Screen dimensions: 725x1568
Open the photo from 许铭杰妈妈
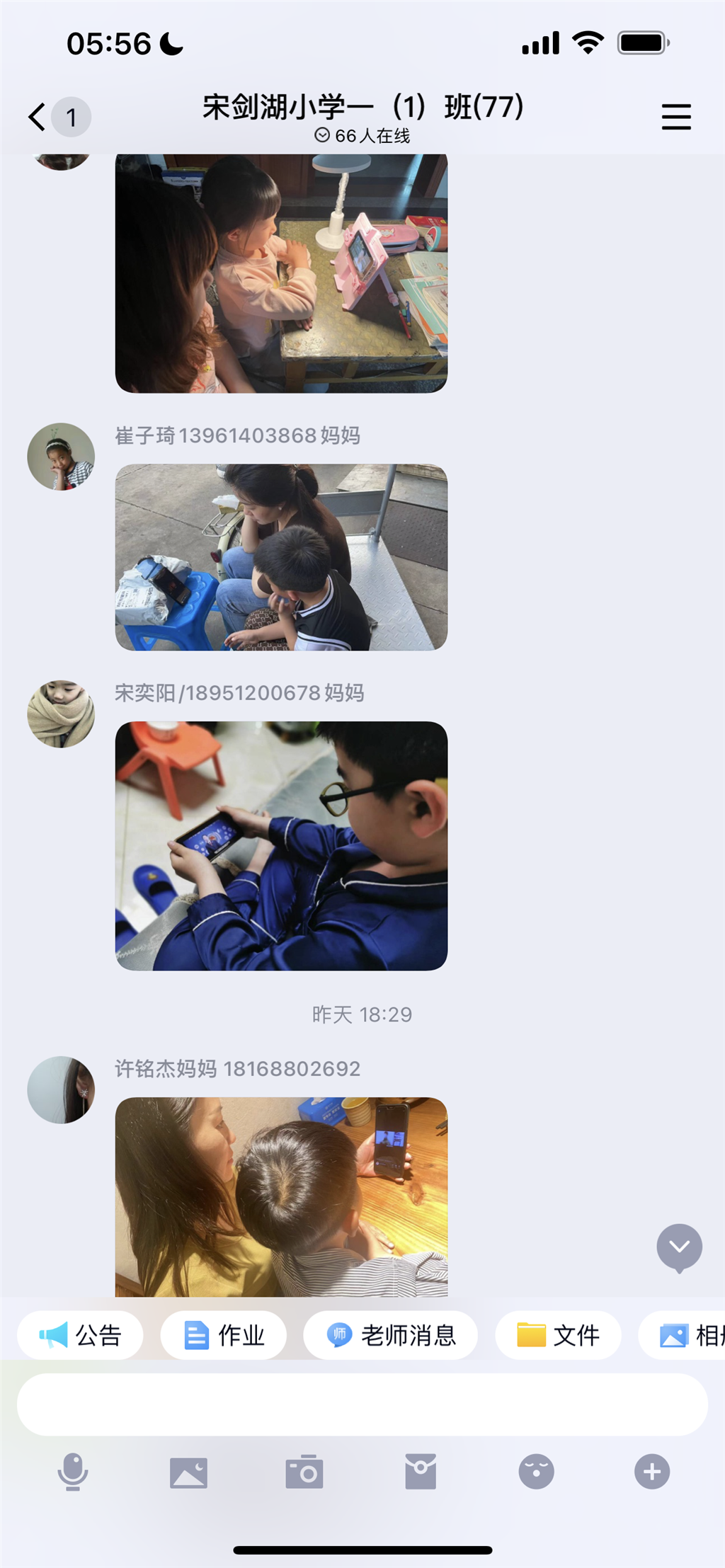[x=281, y=1197]
